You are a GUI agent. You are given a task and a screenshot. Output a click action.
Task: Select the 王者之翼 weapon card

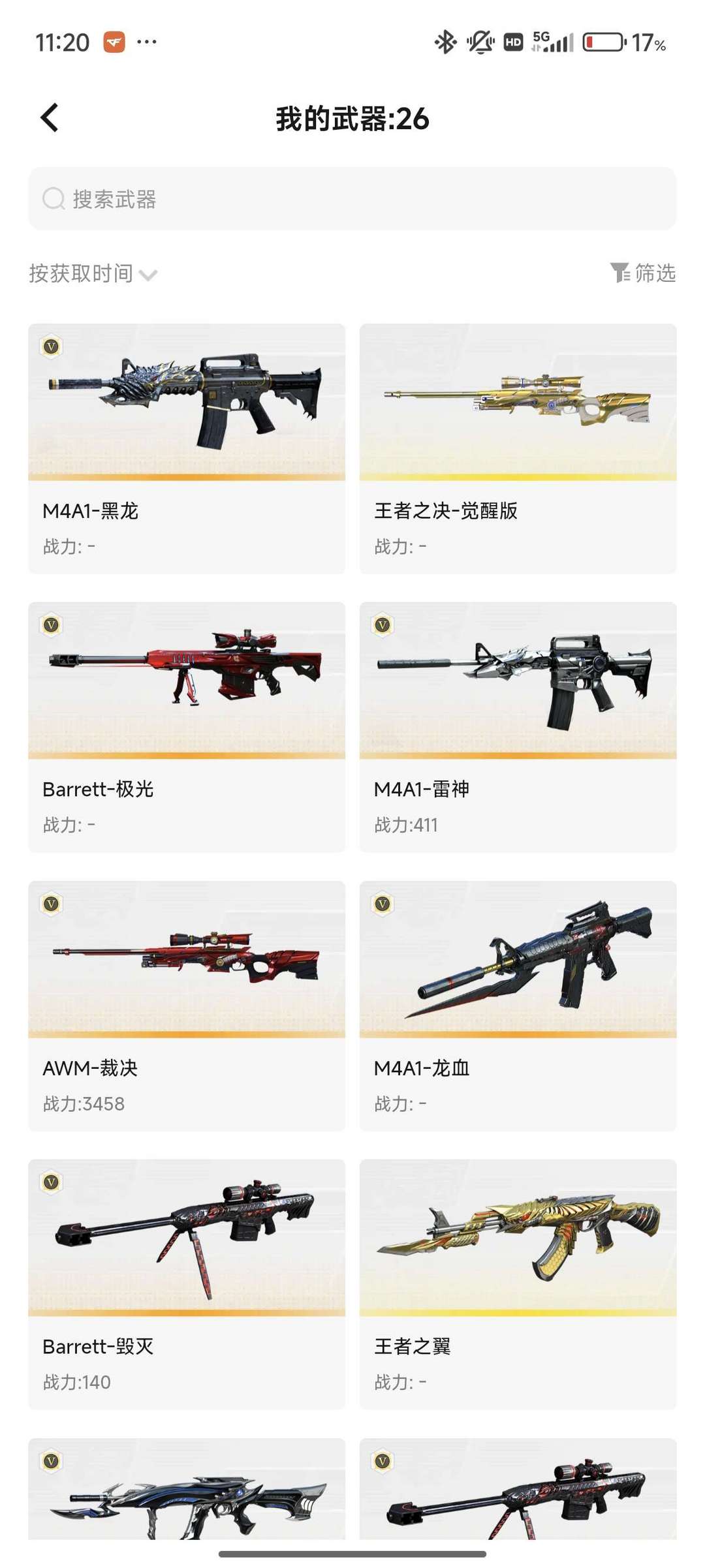[x=518, y=1284]
